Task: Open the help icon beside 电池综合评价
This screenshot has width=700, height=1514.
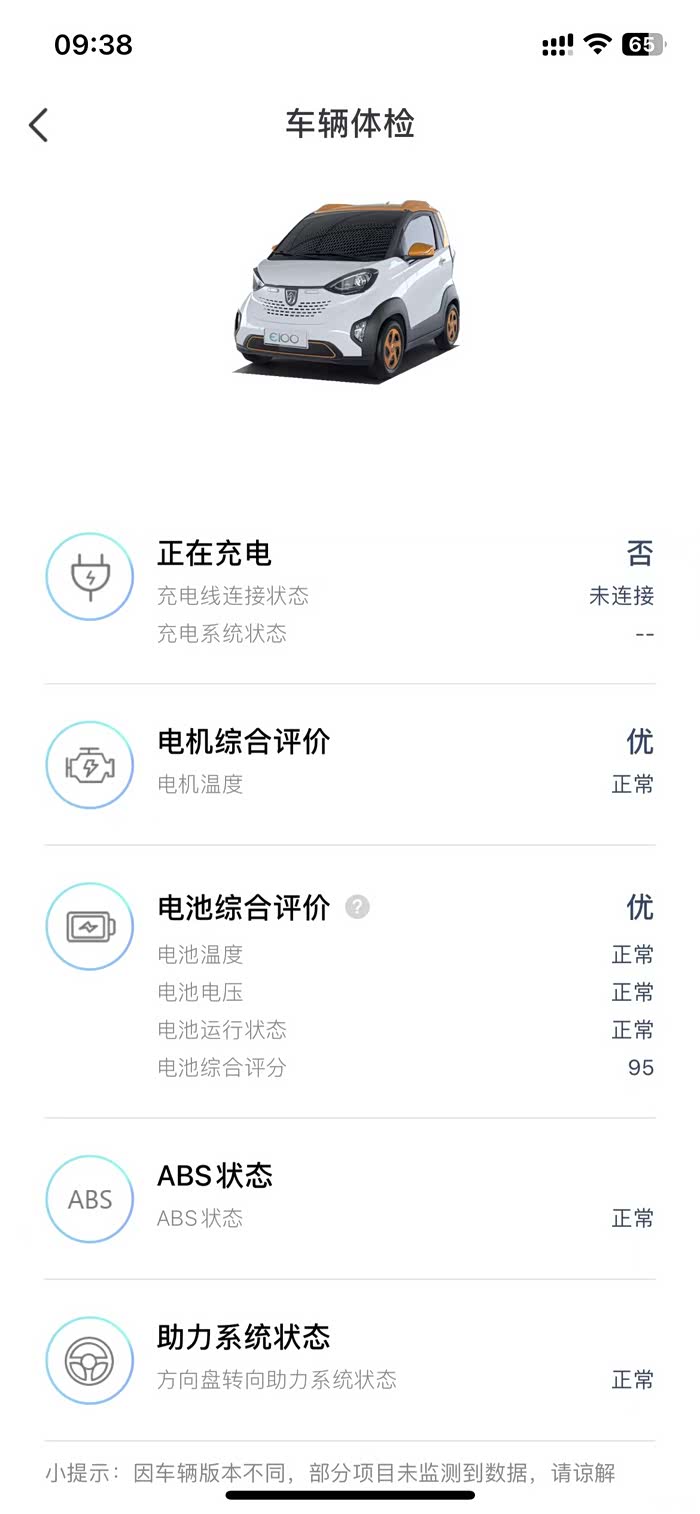Action: [357, 907]
